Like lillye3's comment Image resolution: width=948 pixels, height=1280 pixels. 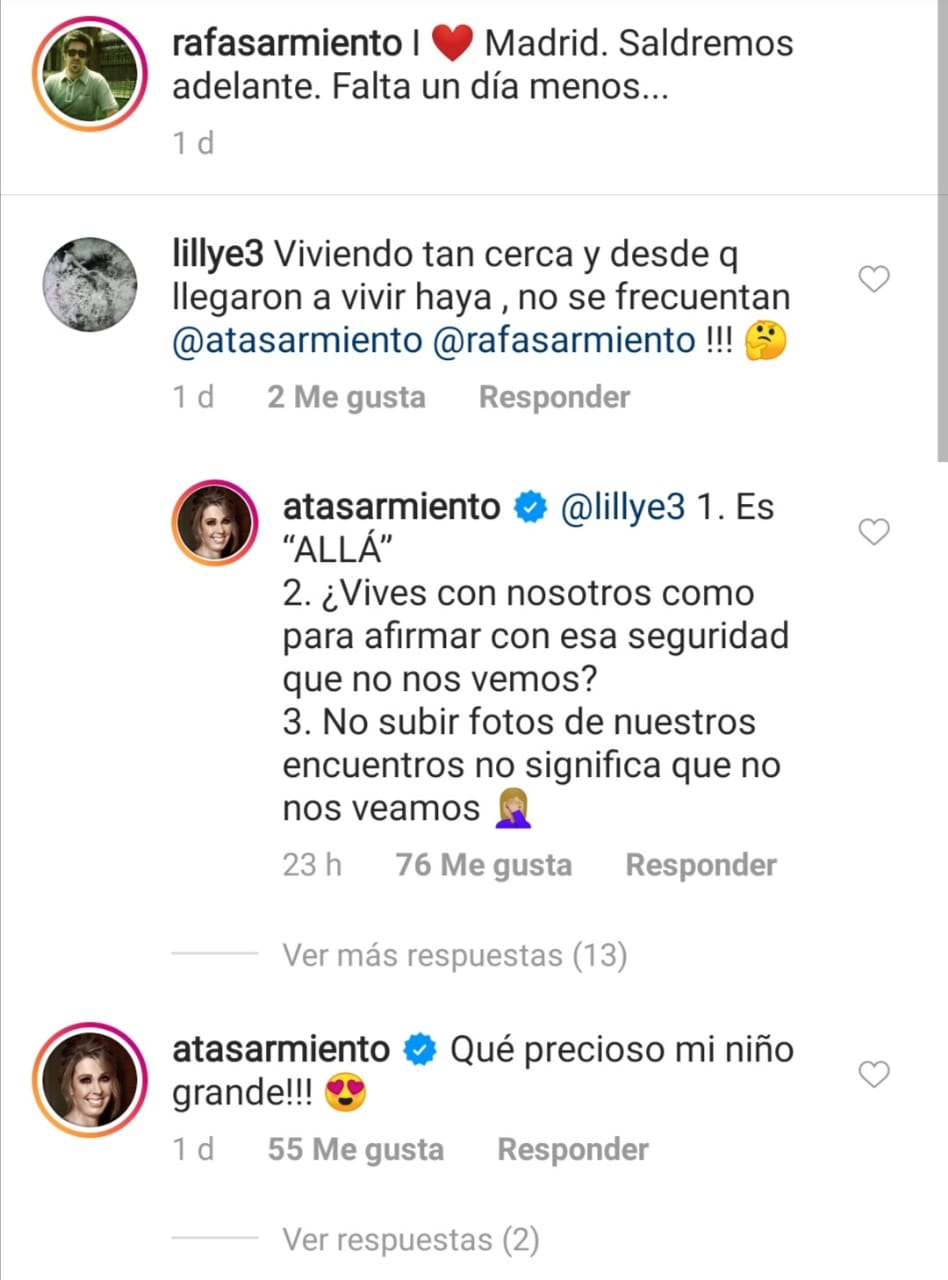point(875,281)
